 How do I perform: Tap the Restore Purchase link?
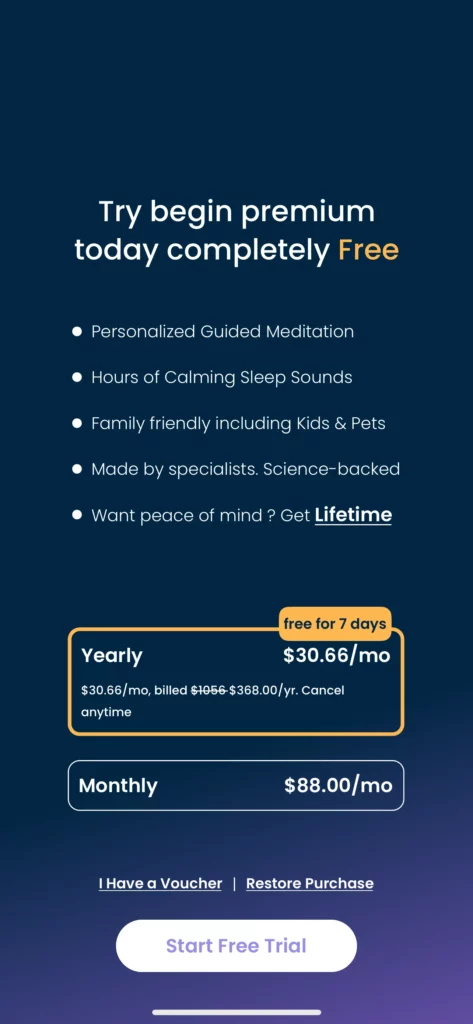(x=310, y=884)
